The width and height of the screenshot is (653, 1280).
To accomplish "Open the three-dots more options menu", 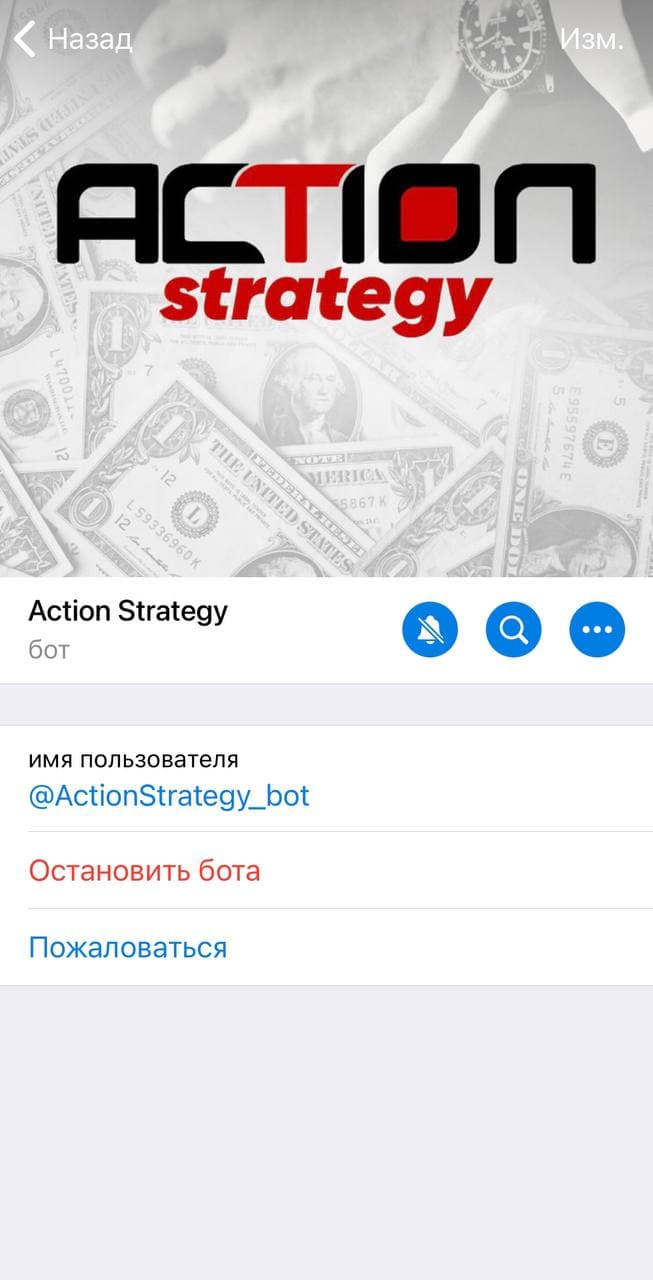I will pos(597,630).
